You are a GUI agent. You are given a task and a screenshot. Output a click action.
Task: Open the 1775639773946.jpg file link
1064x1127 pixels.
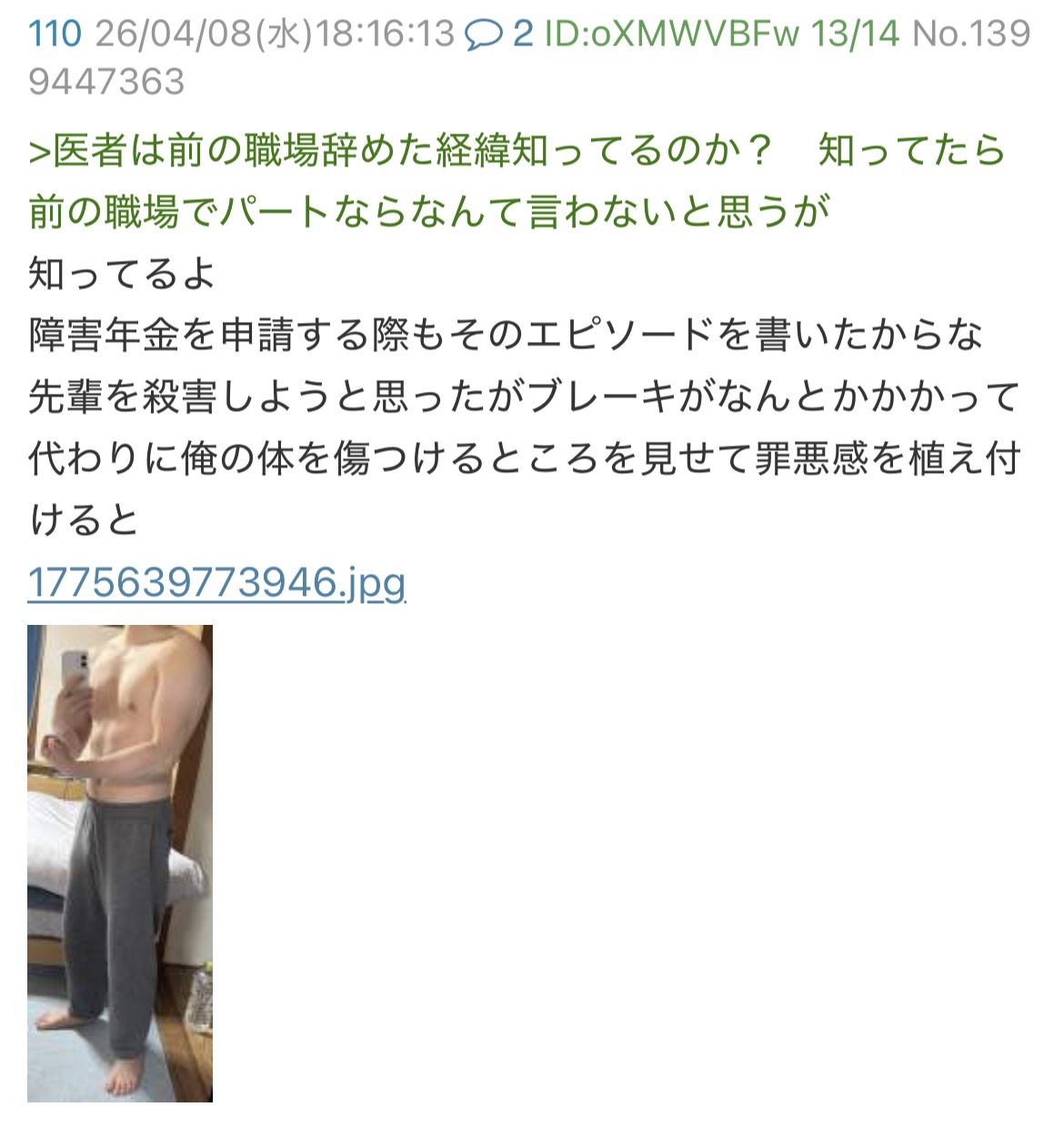pyautogui.click(x=216, y=582)
